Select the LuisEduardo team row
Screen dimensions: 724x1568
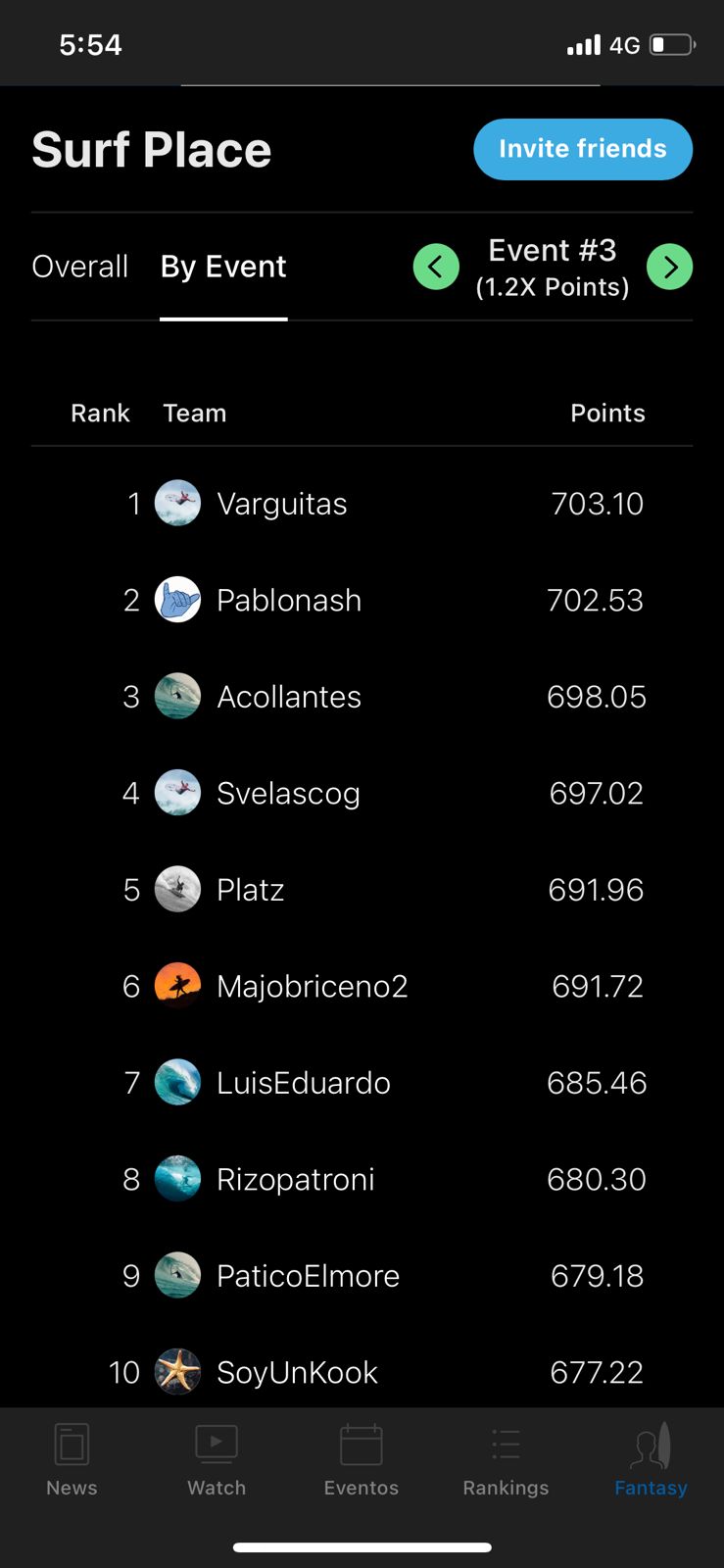(362, 1083)
